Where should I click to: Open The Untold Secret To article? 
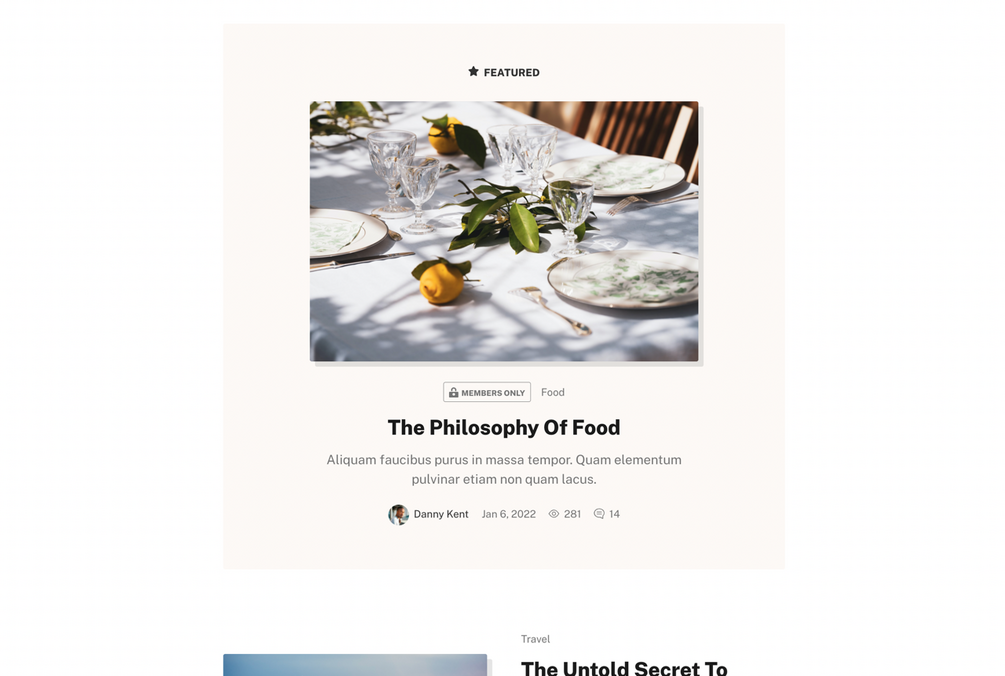coord(624,667)
